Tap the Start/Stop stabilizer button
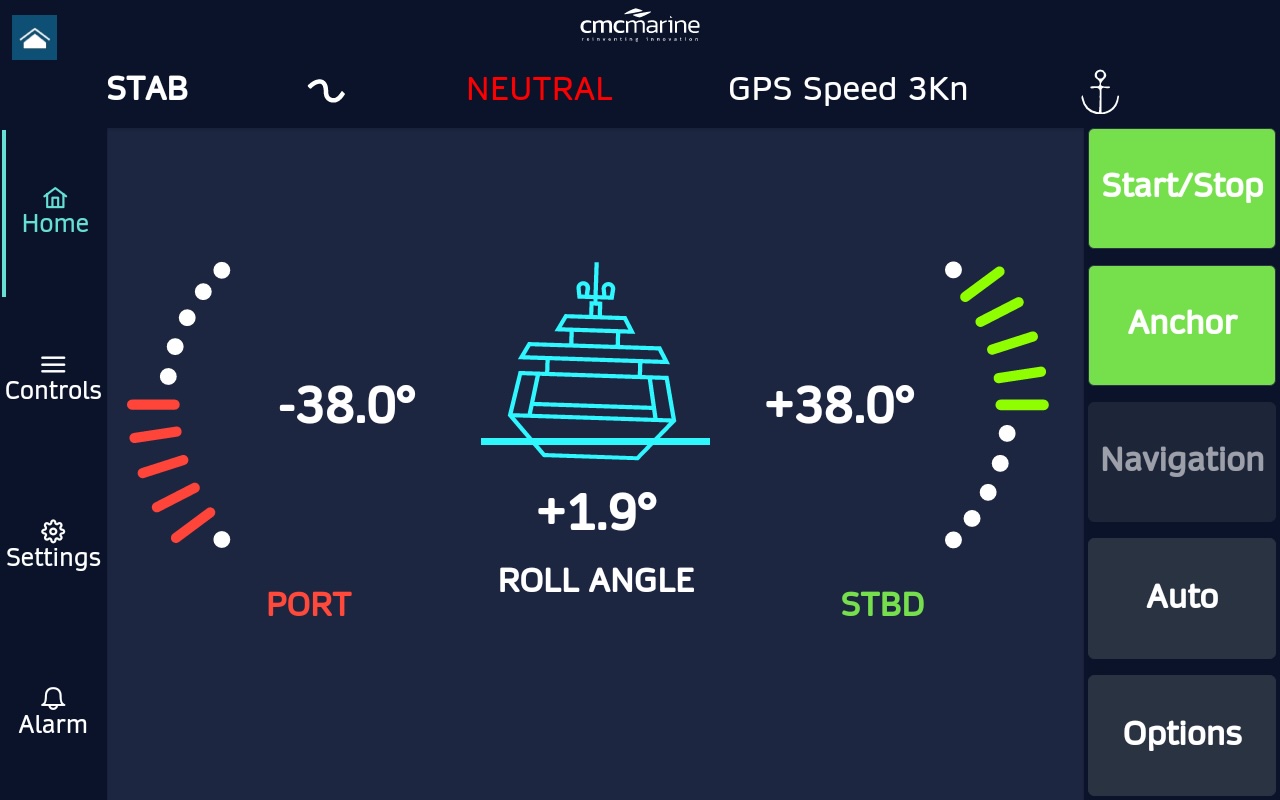 [1181, 188]
